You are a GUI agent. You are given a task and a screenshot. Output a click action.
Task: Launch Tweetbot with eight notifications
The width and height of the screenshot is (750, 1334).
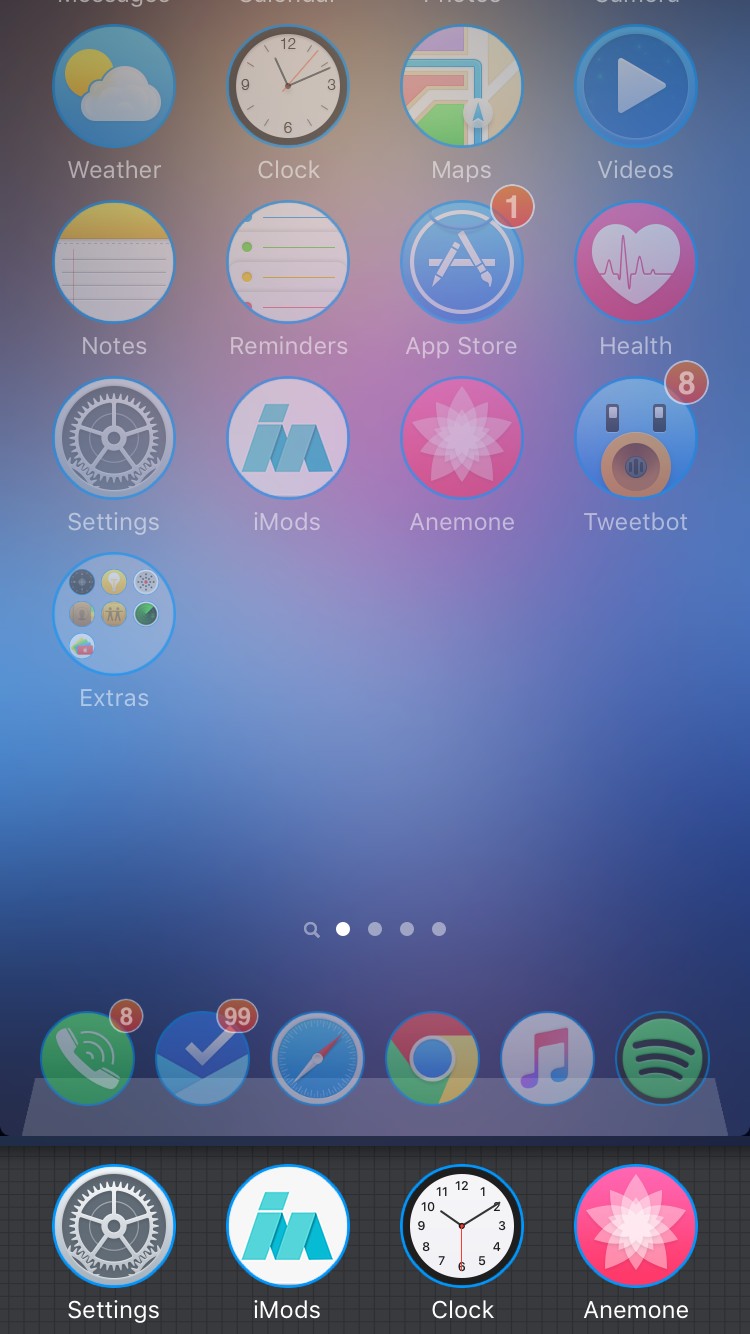pyautogui.click(x=635, y=438)
